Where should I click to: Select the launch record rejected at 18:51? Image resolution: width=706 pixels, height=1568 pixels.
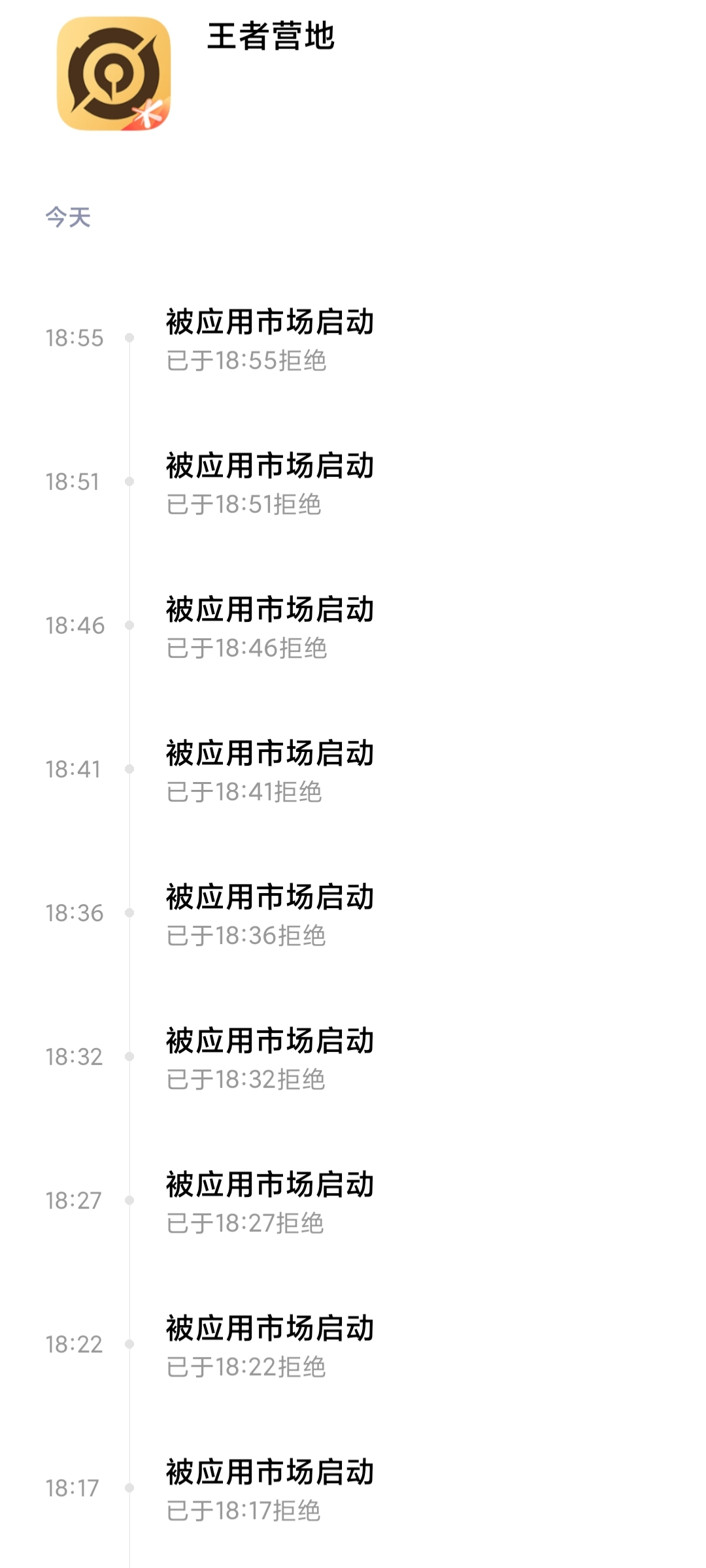click(x=269, y=482)
